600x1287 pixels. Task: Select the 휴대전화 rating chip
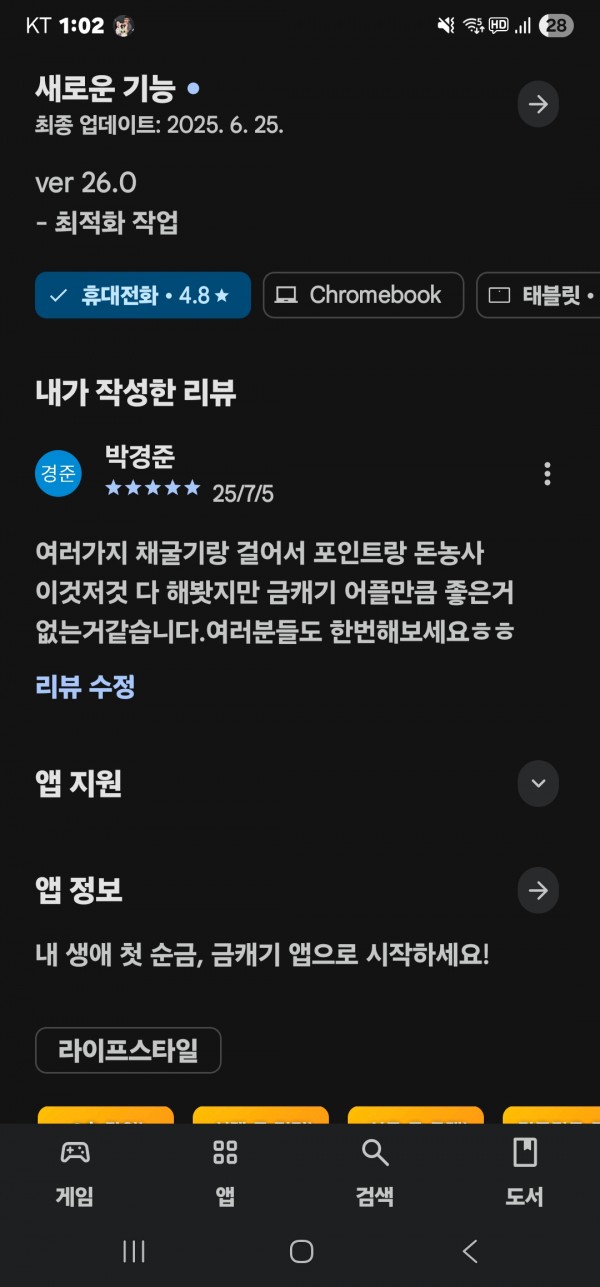143,295
